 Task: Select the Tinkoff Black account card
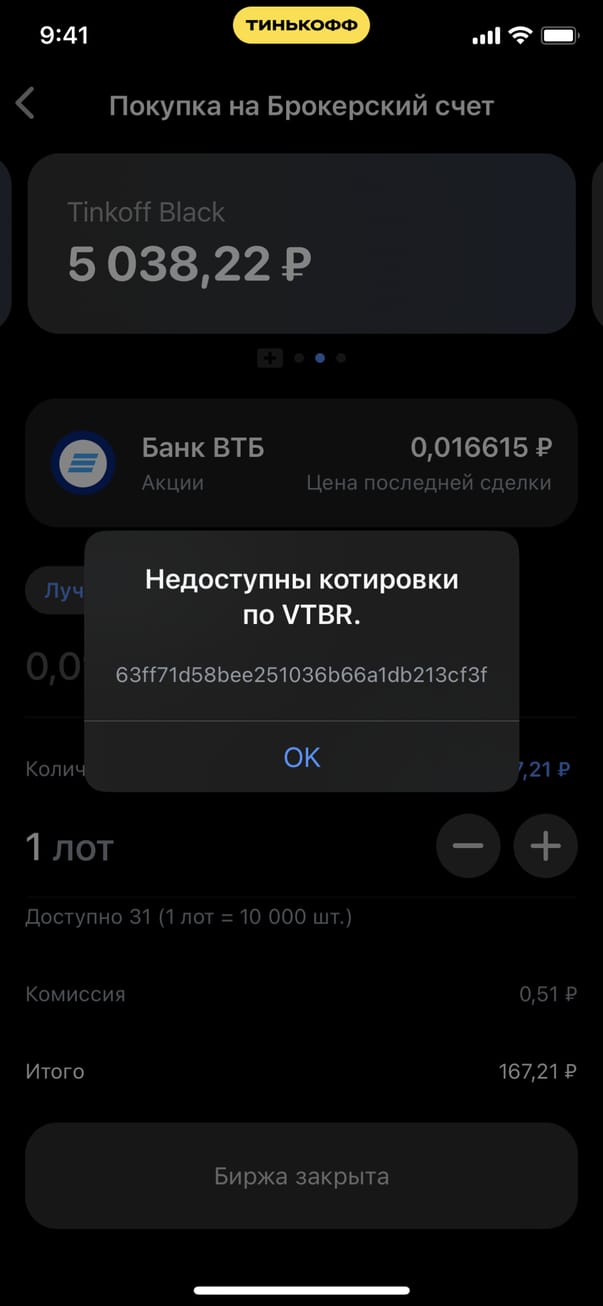click(301, 243)
